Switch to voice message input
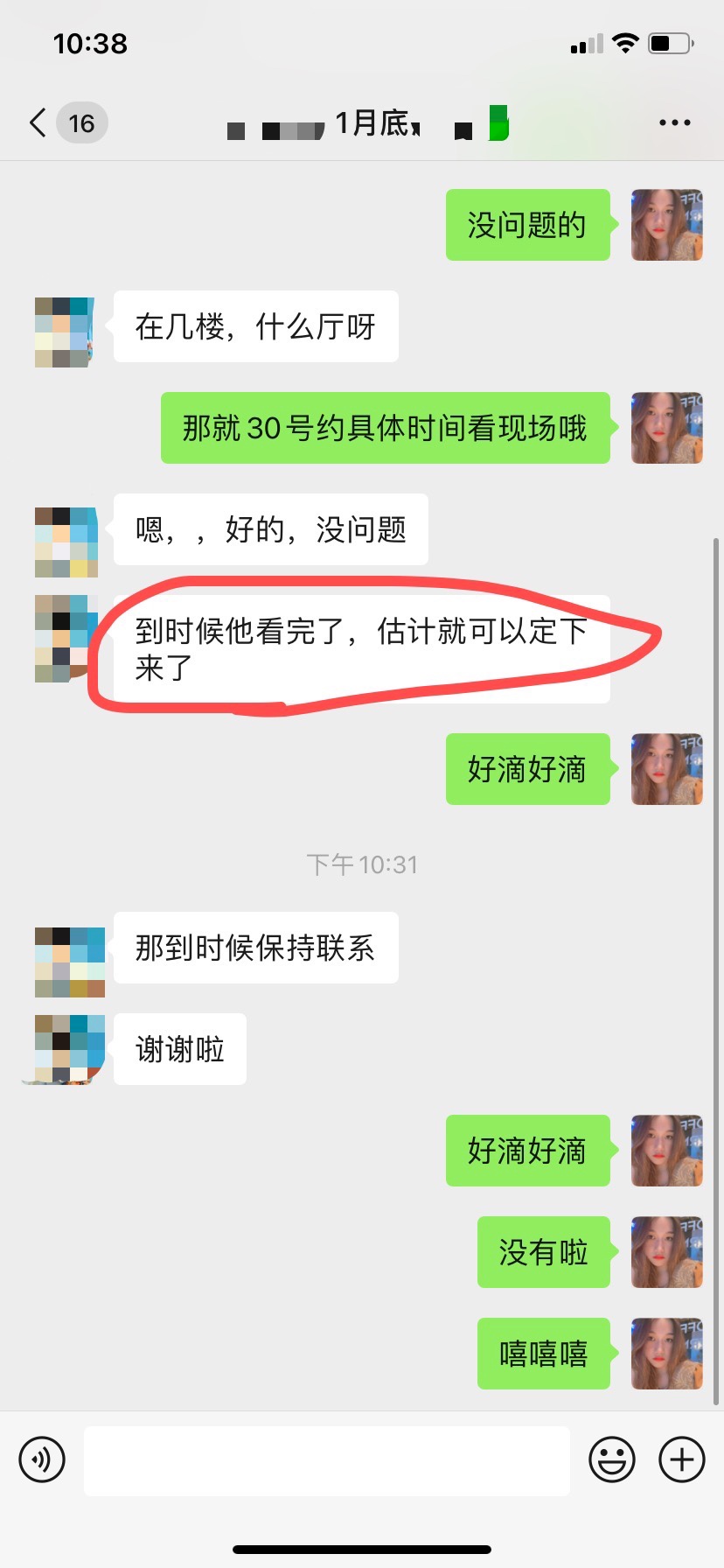 point(42,1459)
